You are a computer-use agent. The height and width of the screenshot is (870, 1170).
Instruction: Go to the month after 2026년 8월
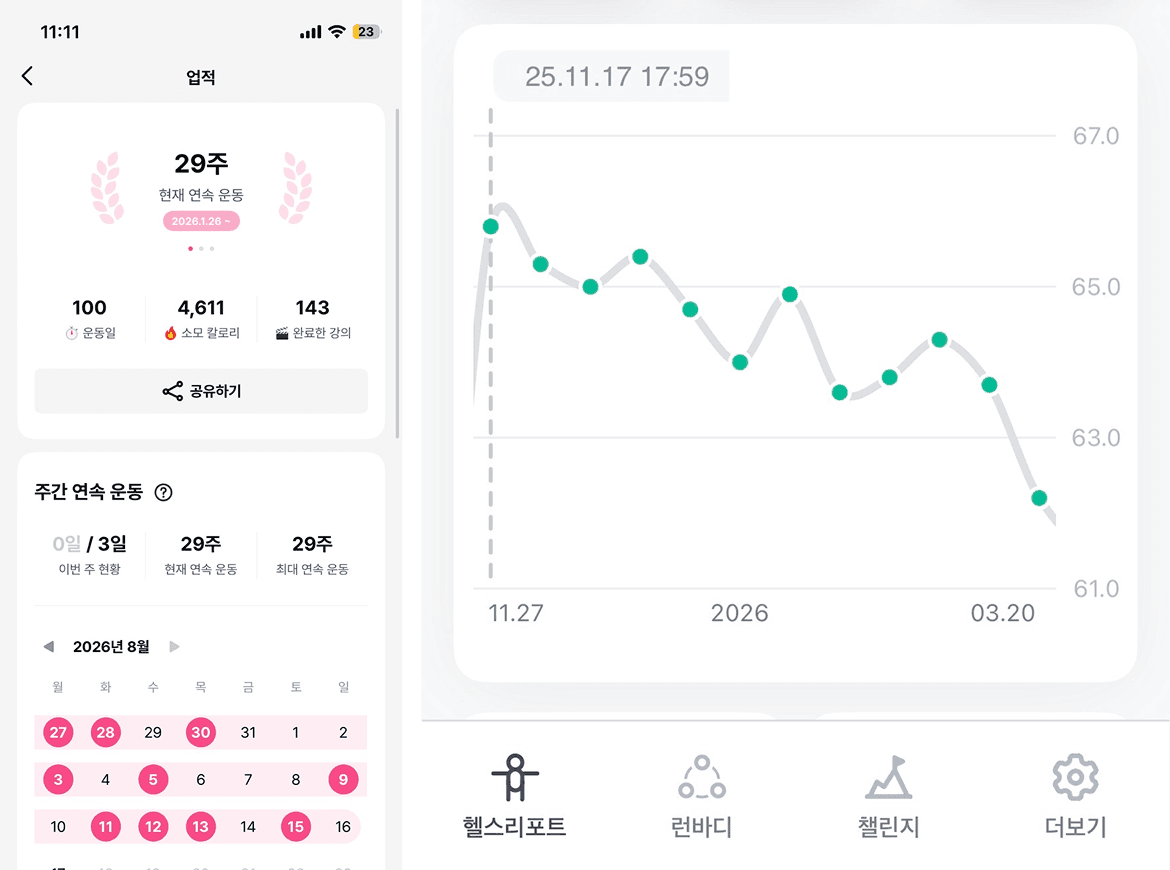[175, 647]
